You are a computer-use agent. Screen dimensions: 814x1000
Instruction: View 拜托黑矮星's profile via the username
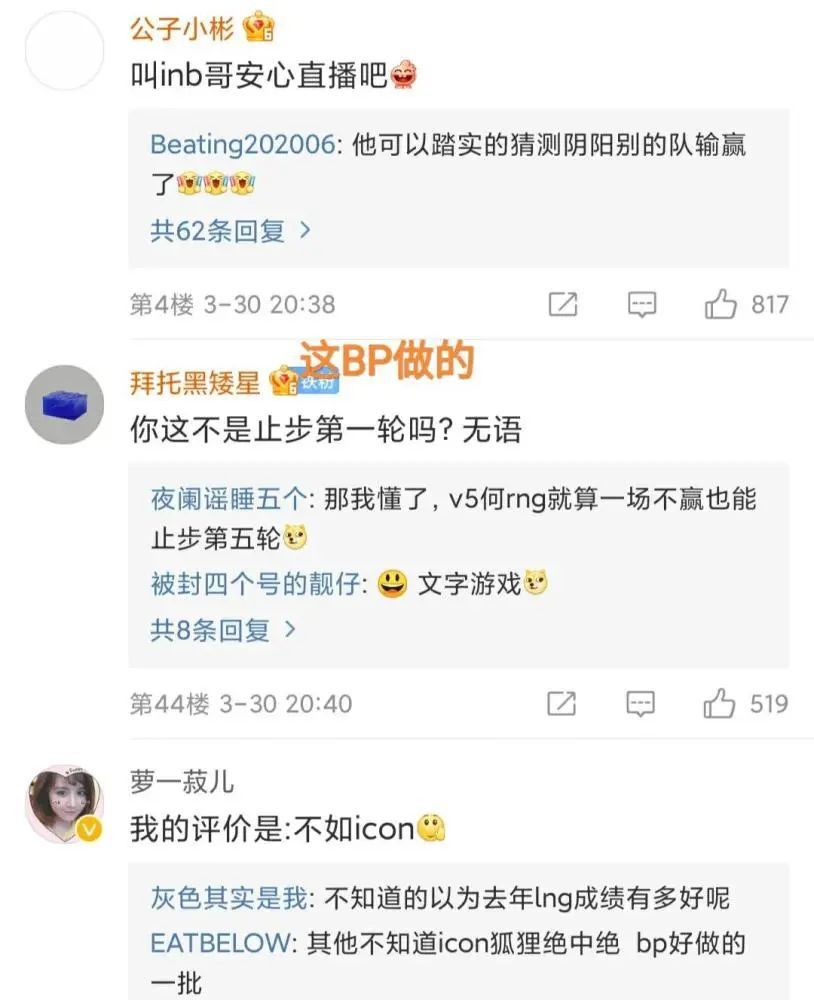coord(195,382)
